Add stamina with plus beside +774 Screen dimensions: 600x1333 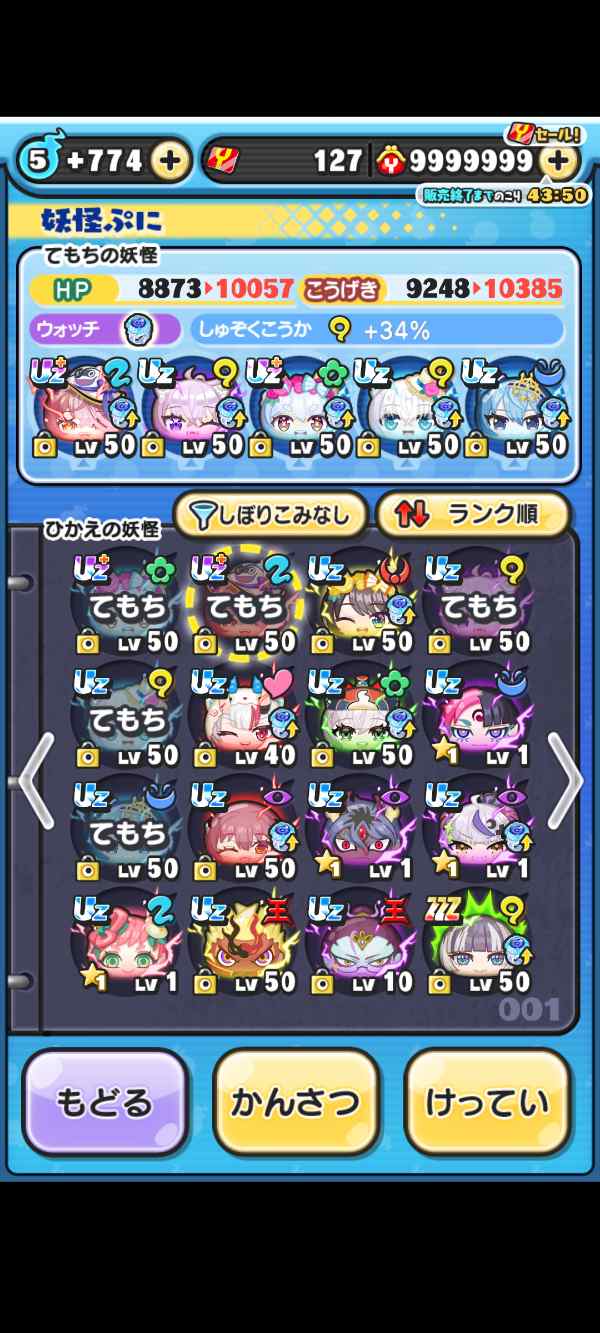point(170,160)
